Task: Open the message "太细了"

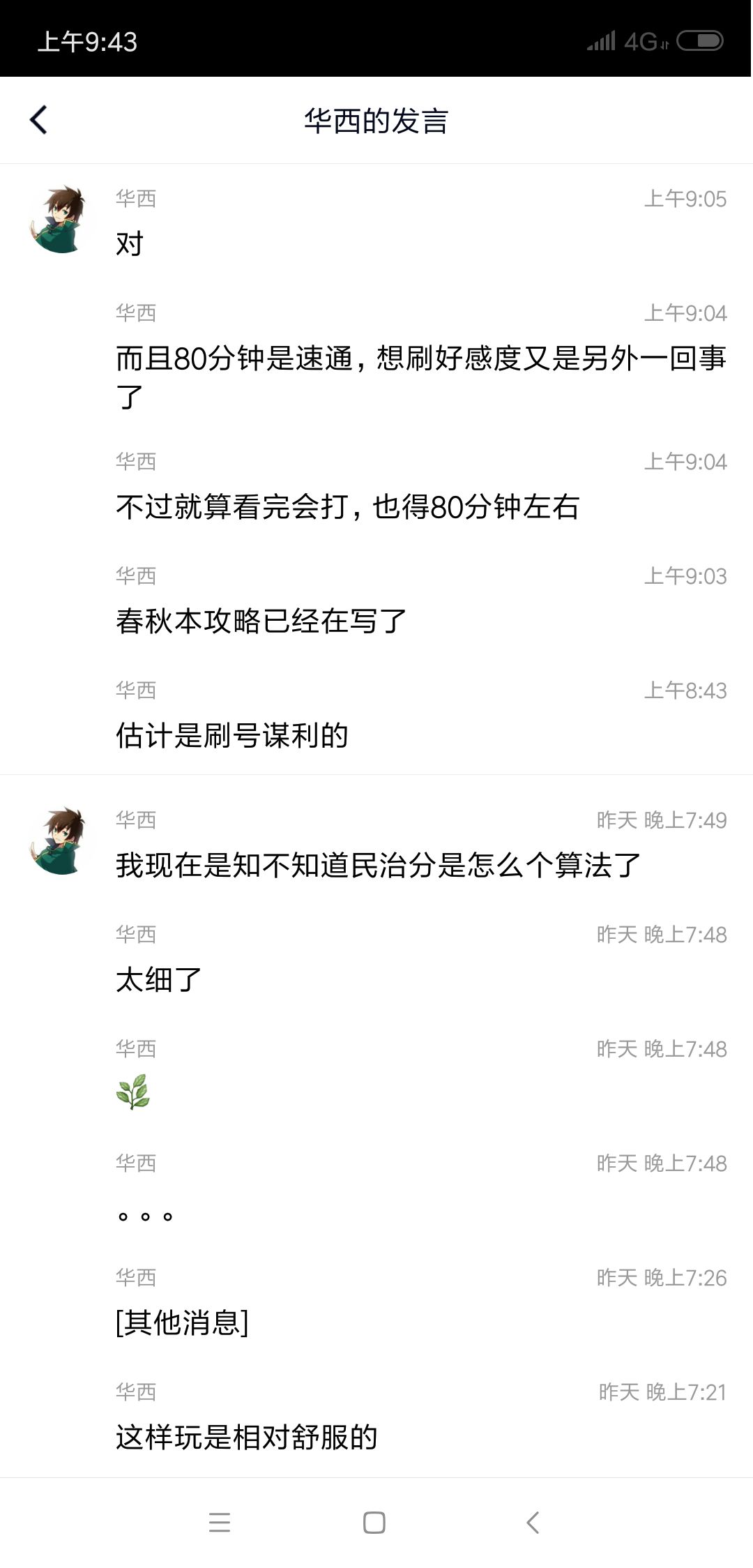Action: tap(158, 979)
